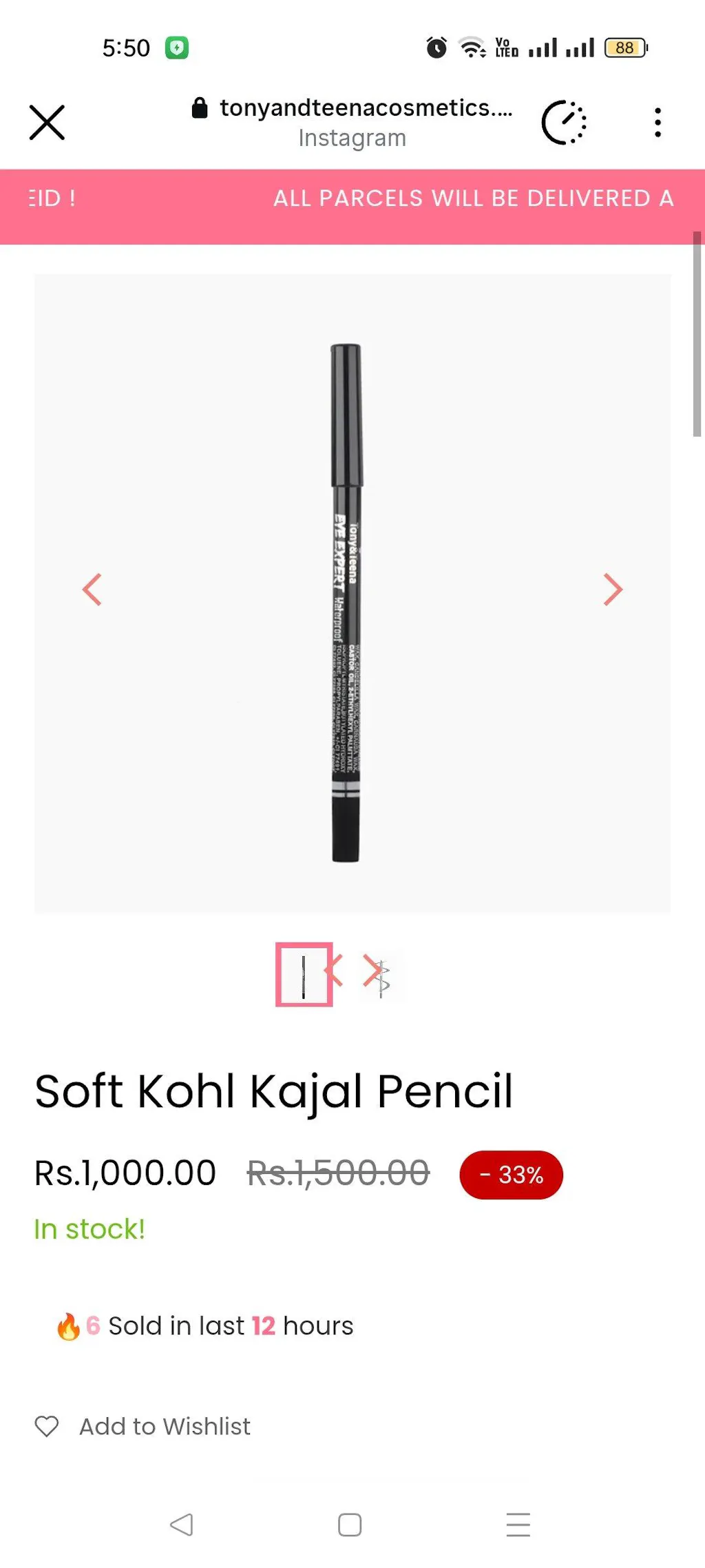Select the first kajal pencil thumbnail
Image resolution: width=705 pixels, height=1568 pixels.
pyautogui.click(x=304, y=975)
